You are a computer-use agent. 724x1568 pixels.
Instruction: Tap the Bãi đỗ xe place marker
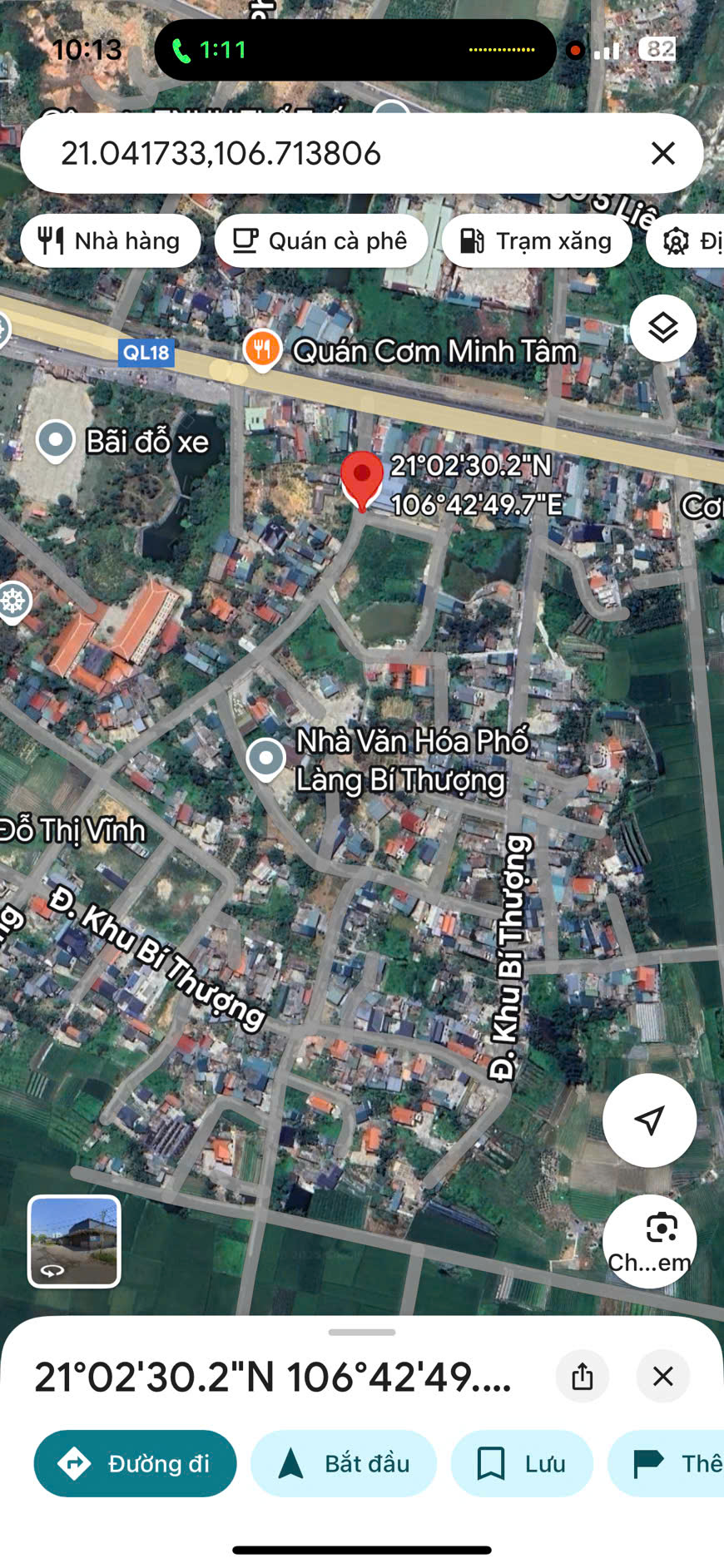click(x=56, y=439)
